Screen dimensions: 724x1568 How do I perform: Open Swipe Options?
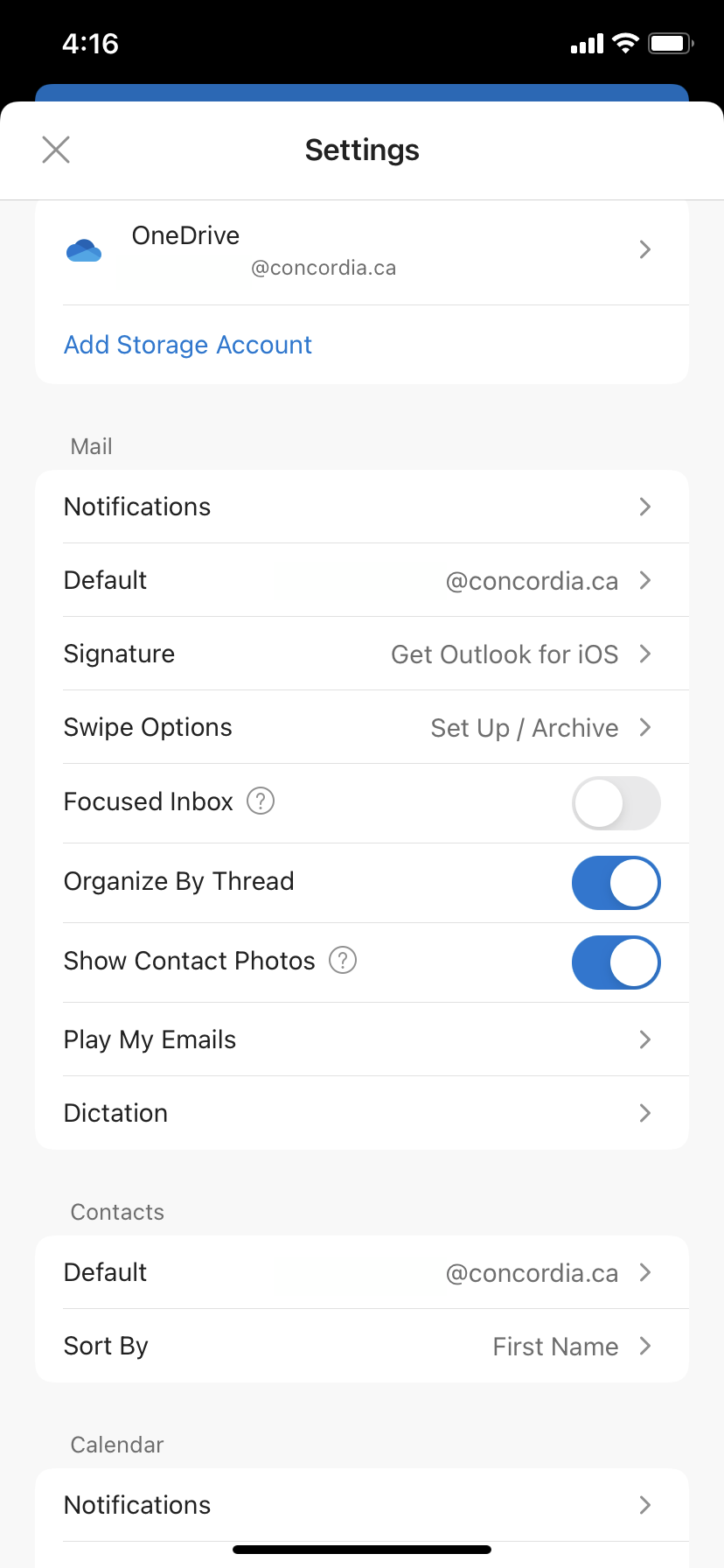[362, 727]
